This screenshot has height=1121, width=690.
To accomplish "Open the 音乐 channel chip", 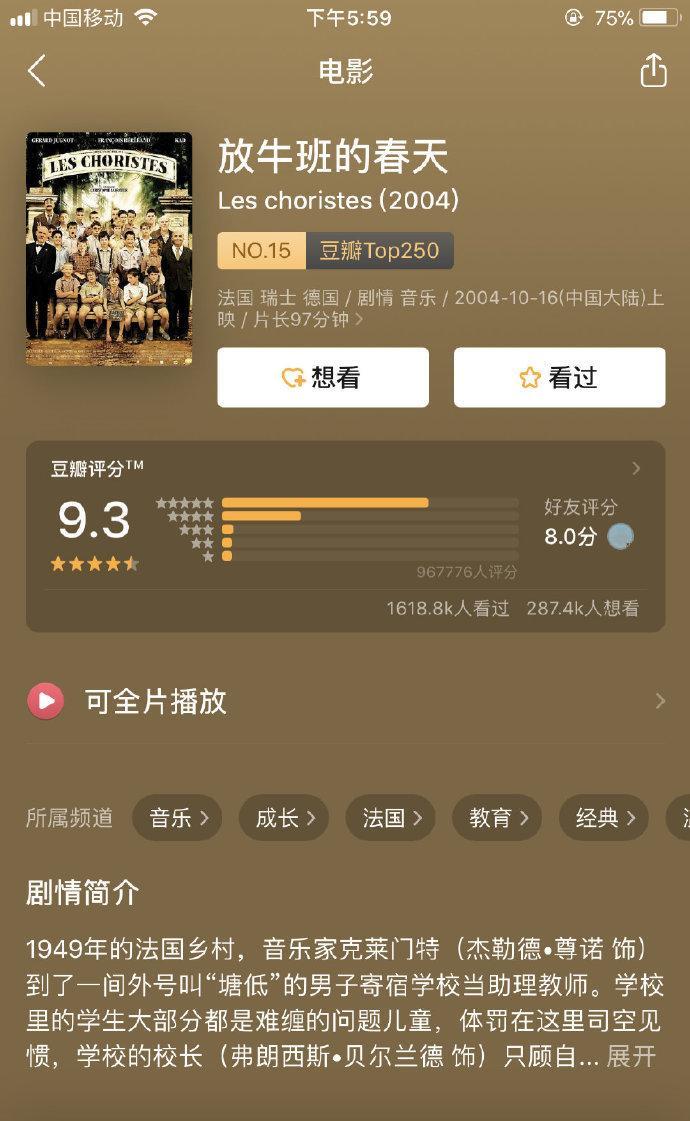I will [178, 818].
